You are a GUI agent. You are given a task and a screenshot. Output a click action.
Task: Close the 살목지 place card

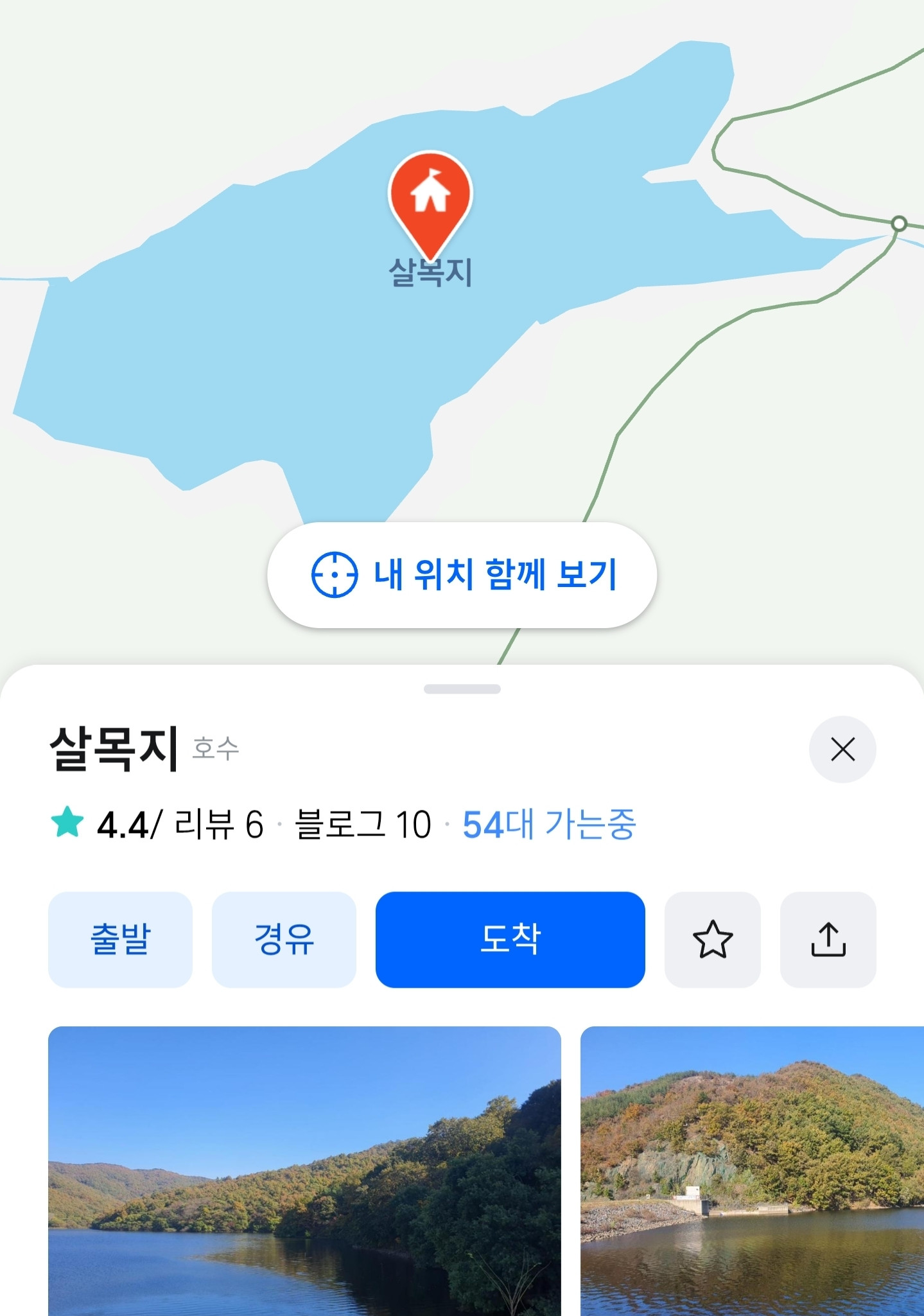pos(842,749)
